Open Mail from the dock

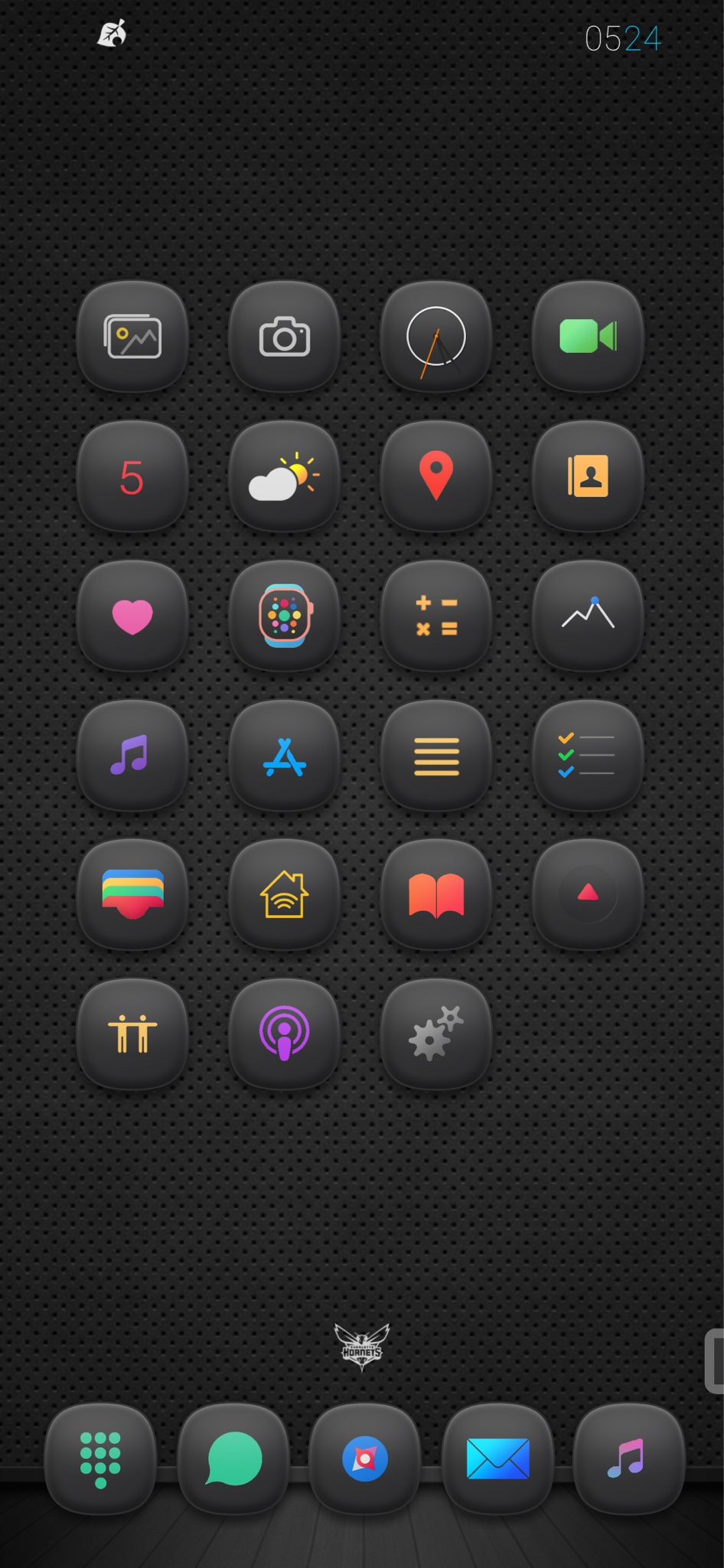click(x=497, y=1459)
